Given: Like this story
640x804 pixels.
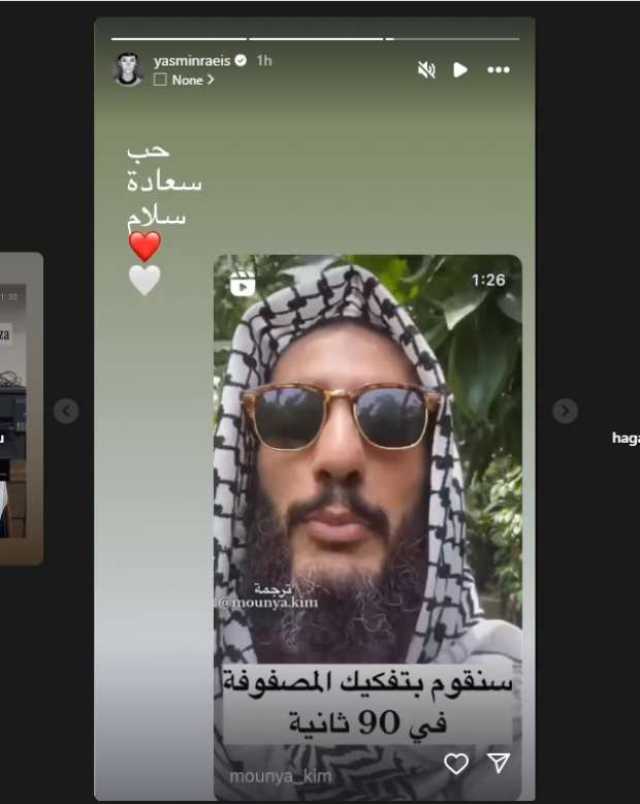Looking at the screenshot, I should coord(456,764).
